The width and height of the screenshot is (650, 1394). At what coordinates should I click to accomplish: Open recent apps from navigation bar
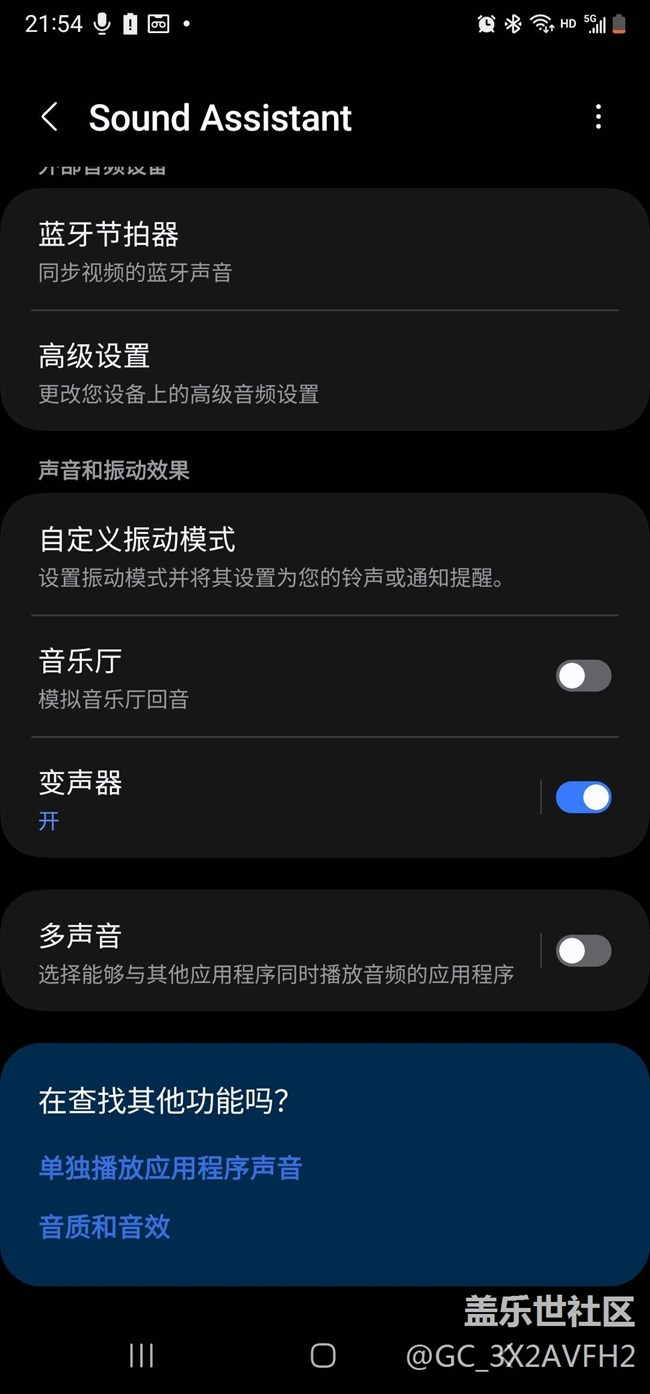(142, 1355)
